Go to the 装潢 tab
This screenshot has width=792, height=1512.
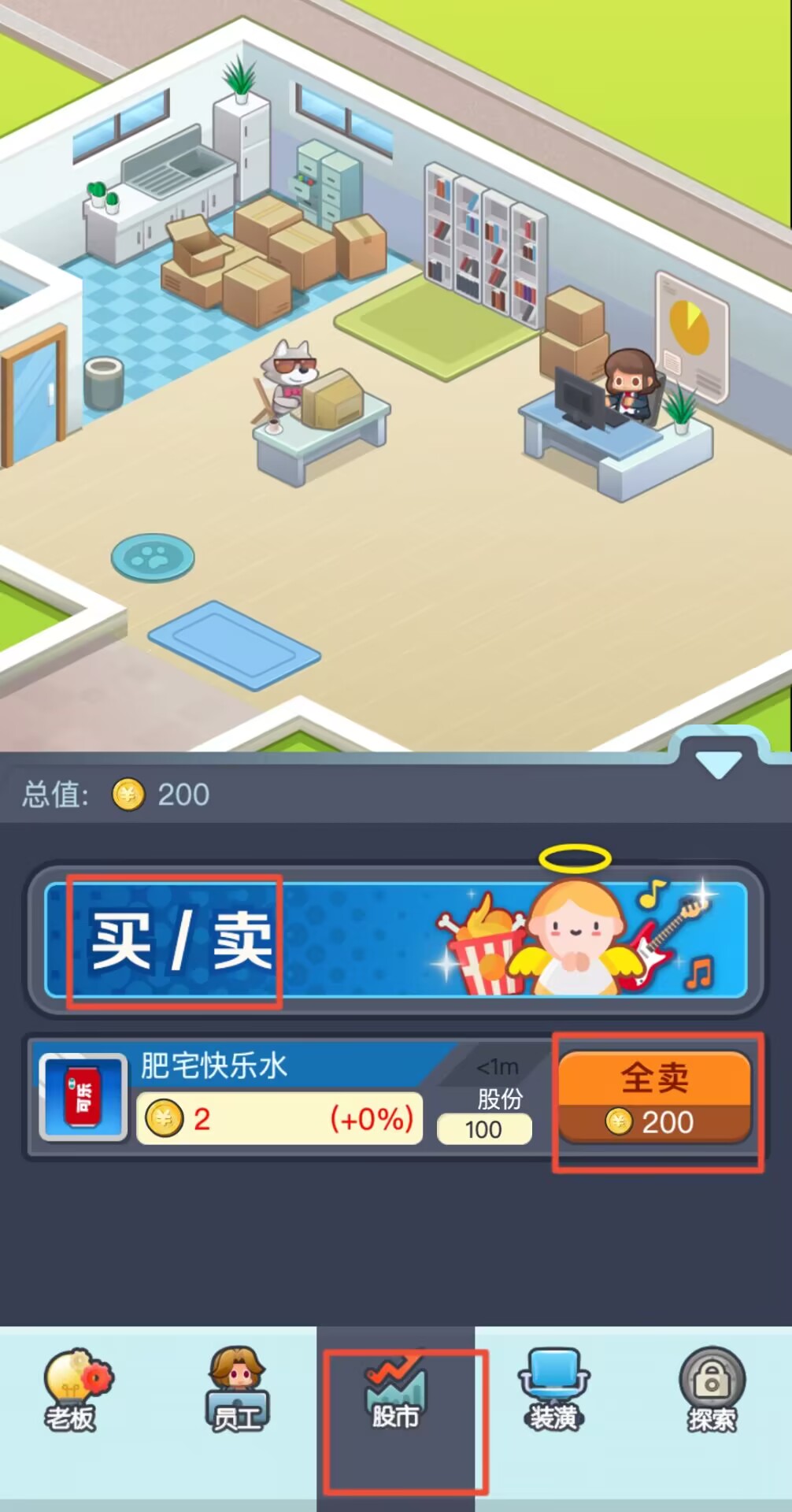tap(553, 1392)
